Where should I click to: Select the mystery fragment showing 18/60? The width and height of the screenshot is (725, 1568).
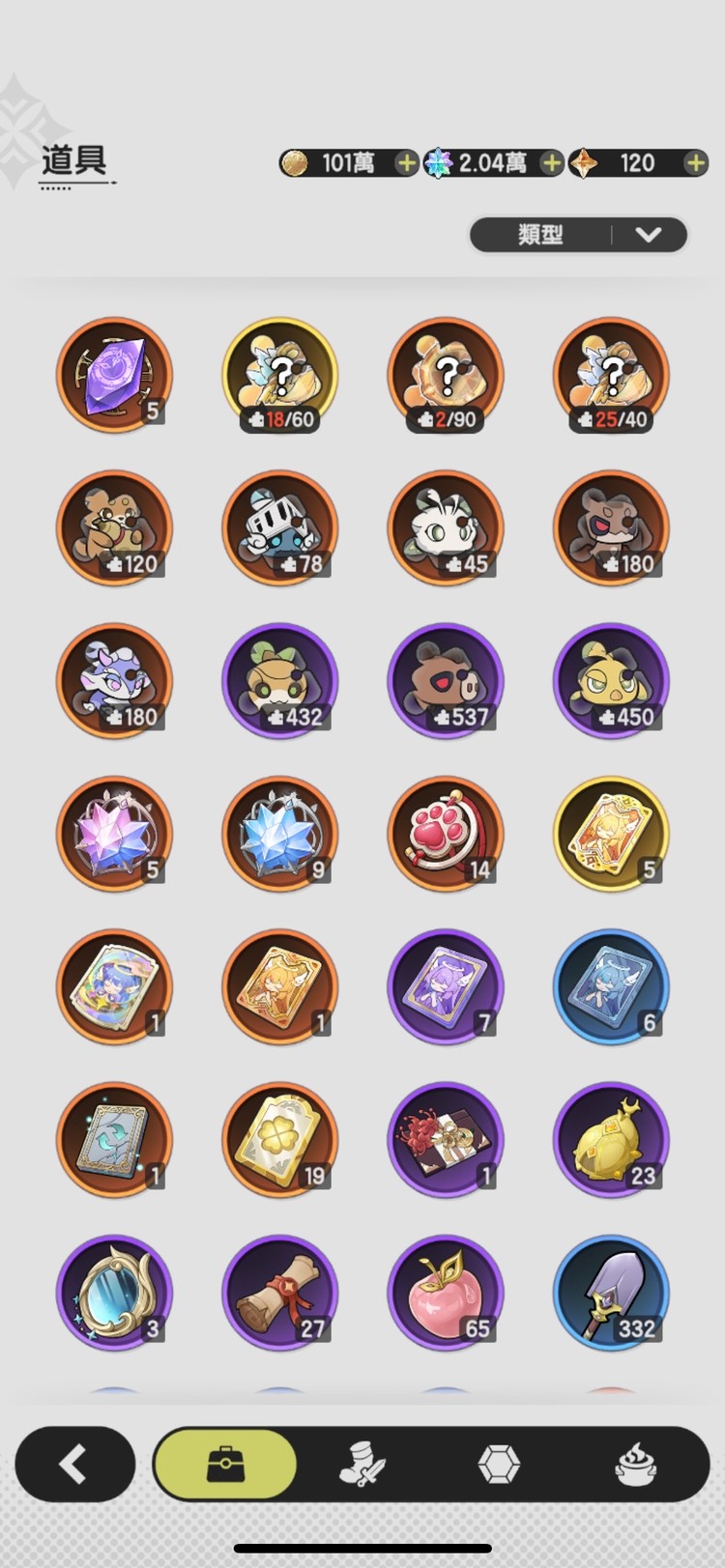[280, 375]
